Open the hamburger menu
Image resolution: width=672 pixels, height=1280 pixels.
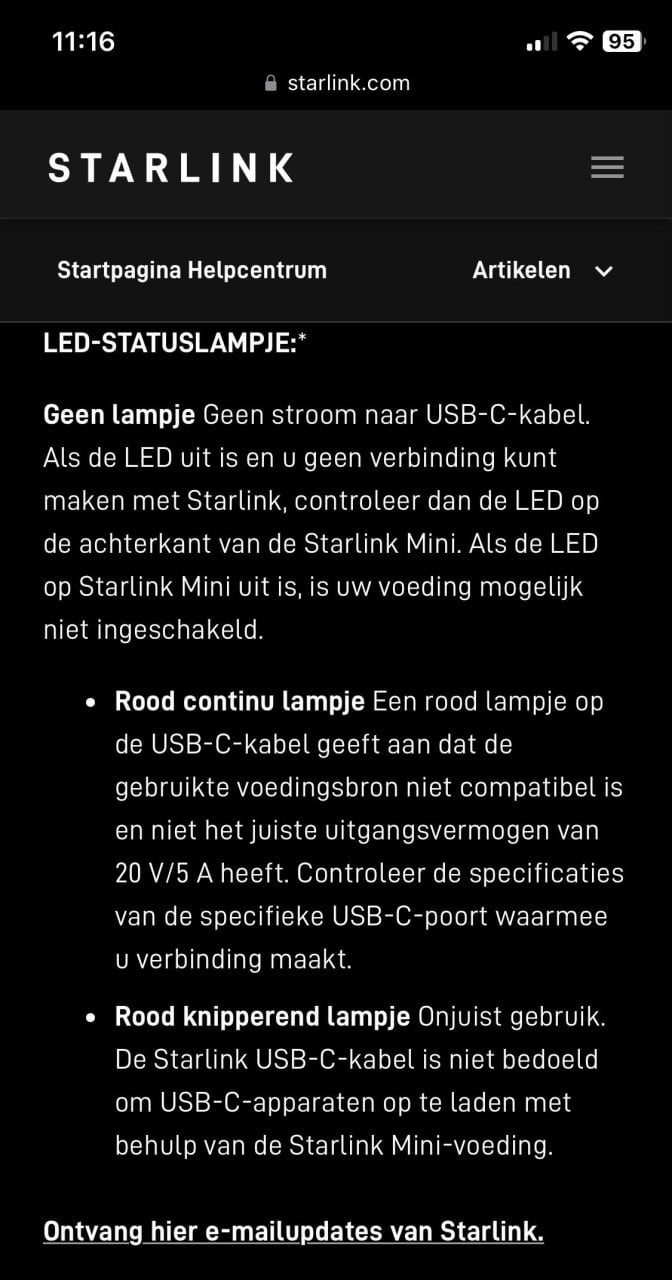pos(607,167)
